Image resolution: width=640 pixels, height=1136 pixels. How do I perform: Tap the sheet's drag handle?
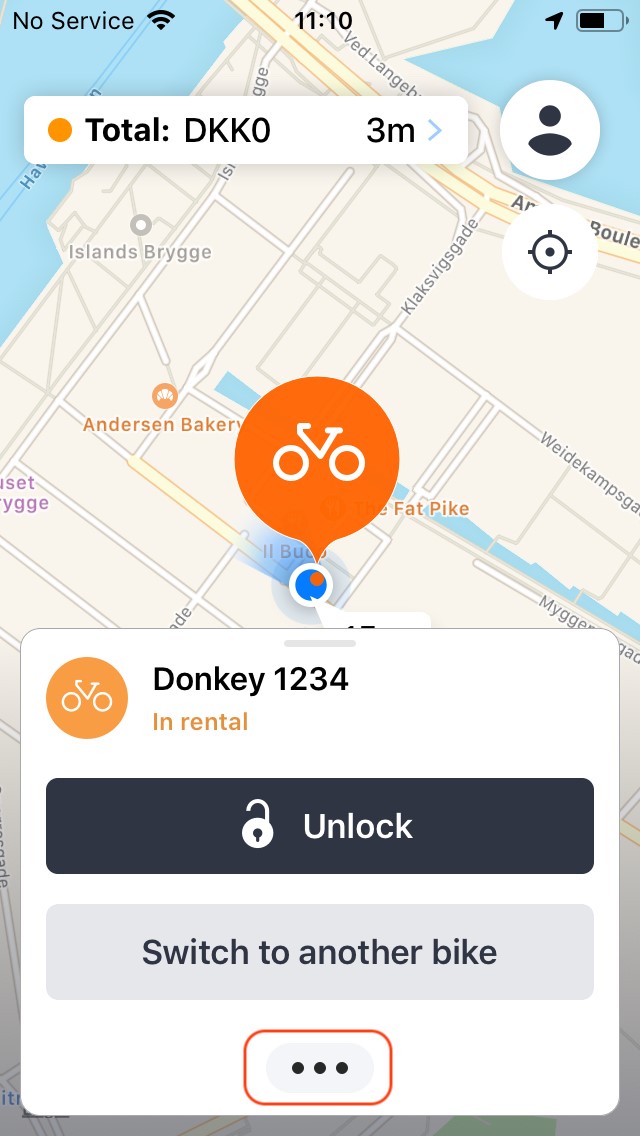point(319,643)
